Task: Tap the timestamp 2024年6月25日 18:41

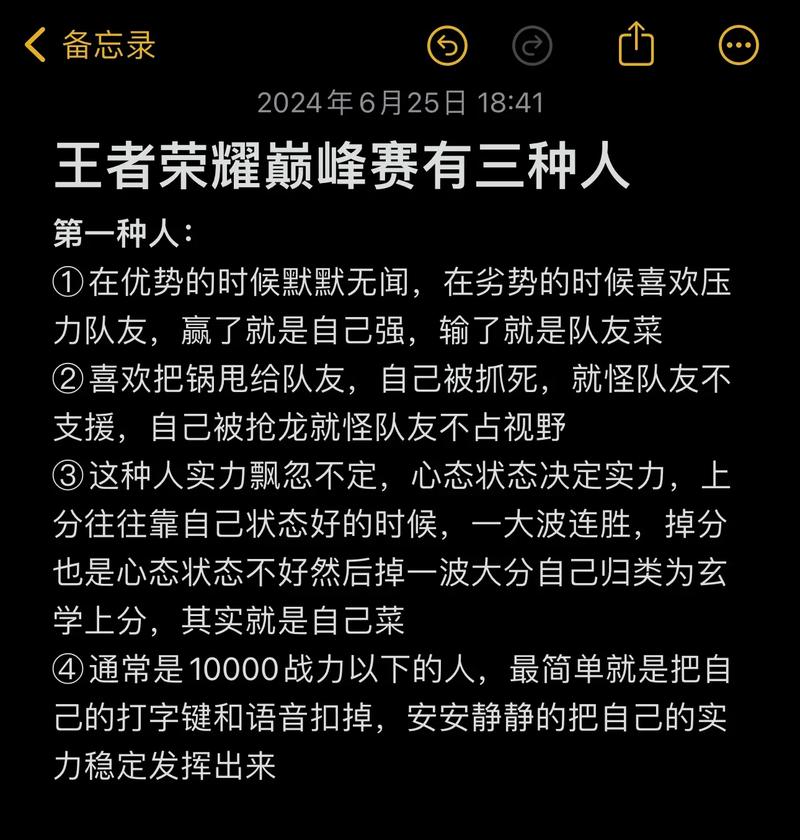Action: coord(400,100)
